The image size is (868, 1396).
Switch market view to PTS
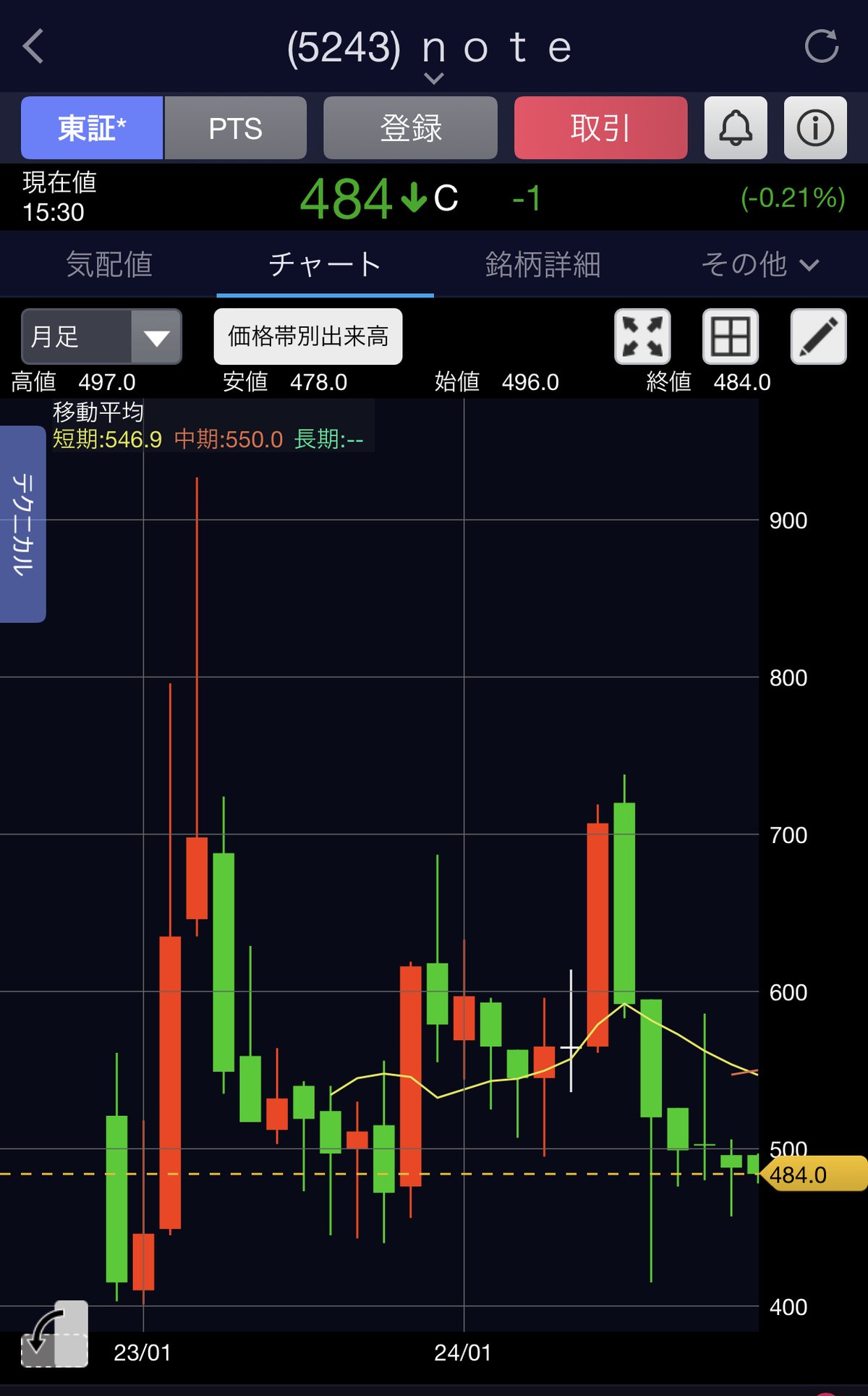coord(236,129)
